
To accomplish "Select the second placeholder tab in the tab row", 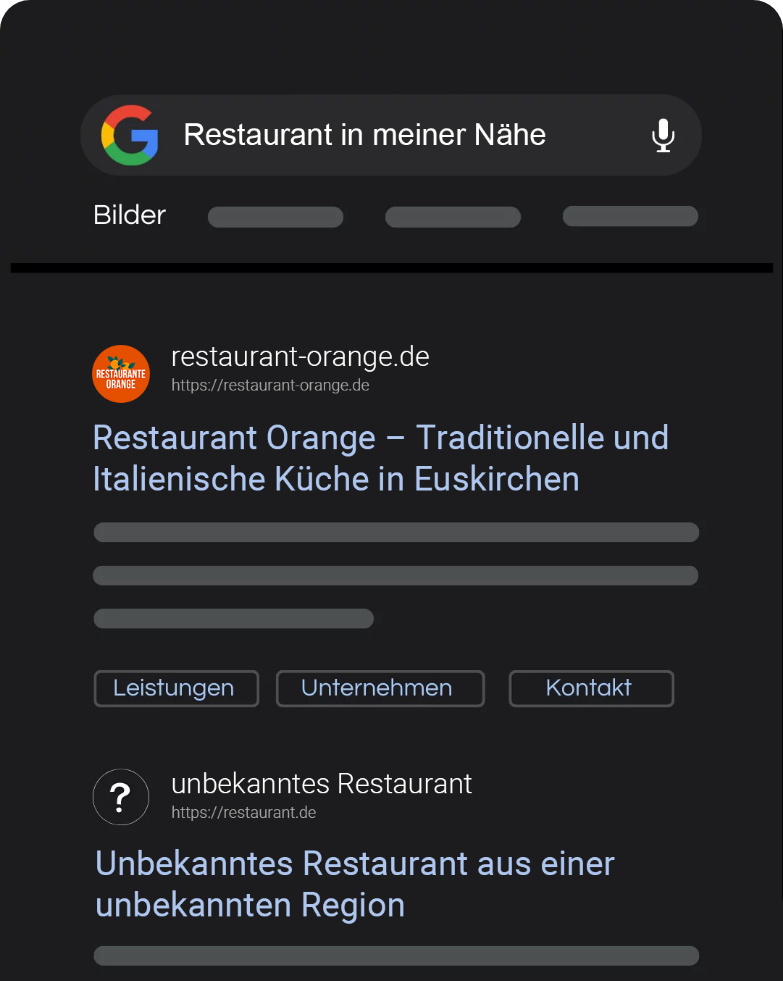I will tap(452, 216).
